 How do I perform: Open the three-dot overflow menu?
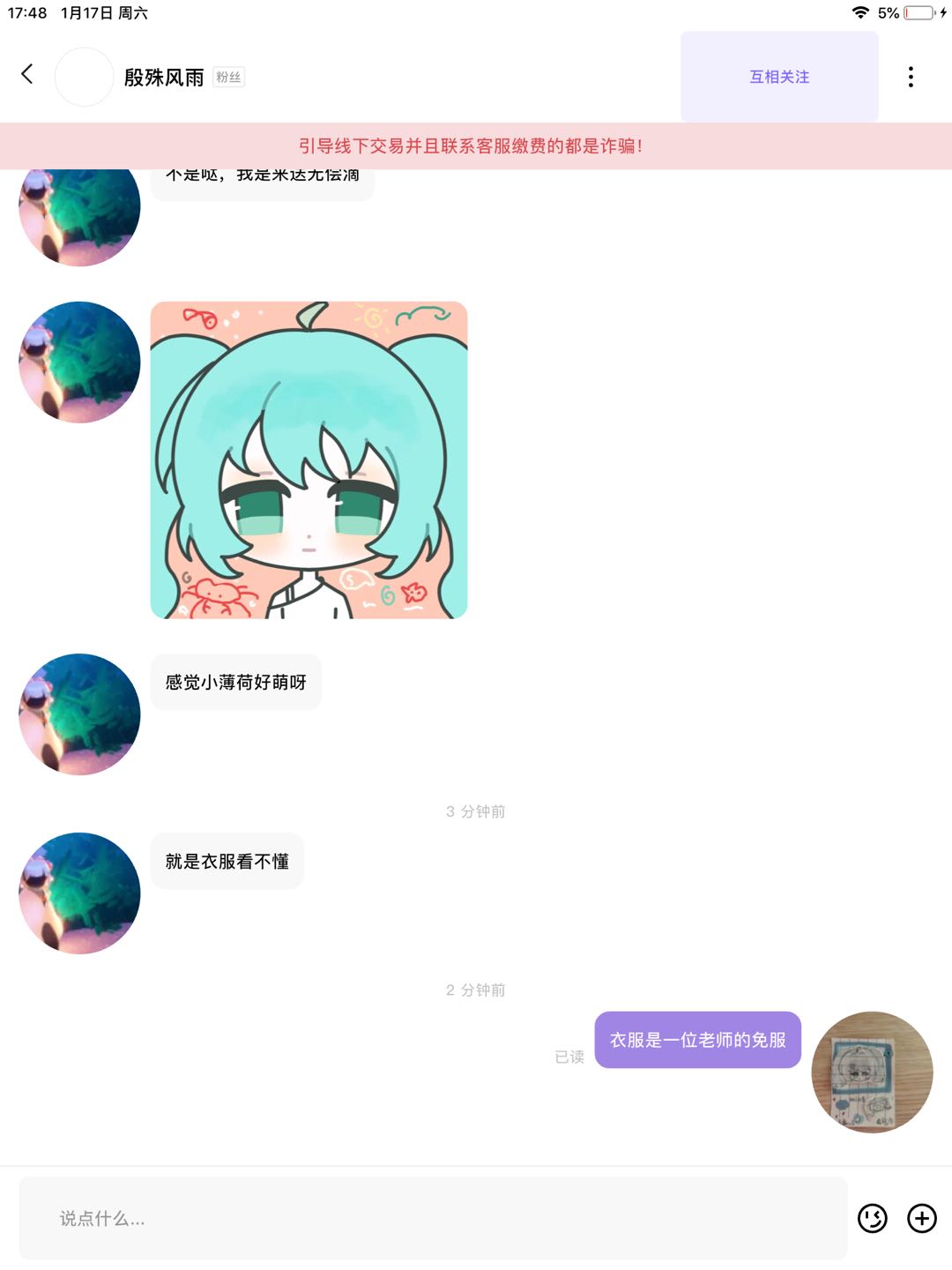coord(911,77)
